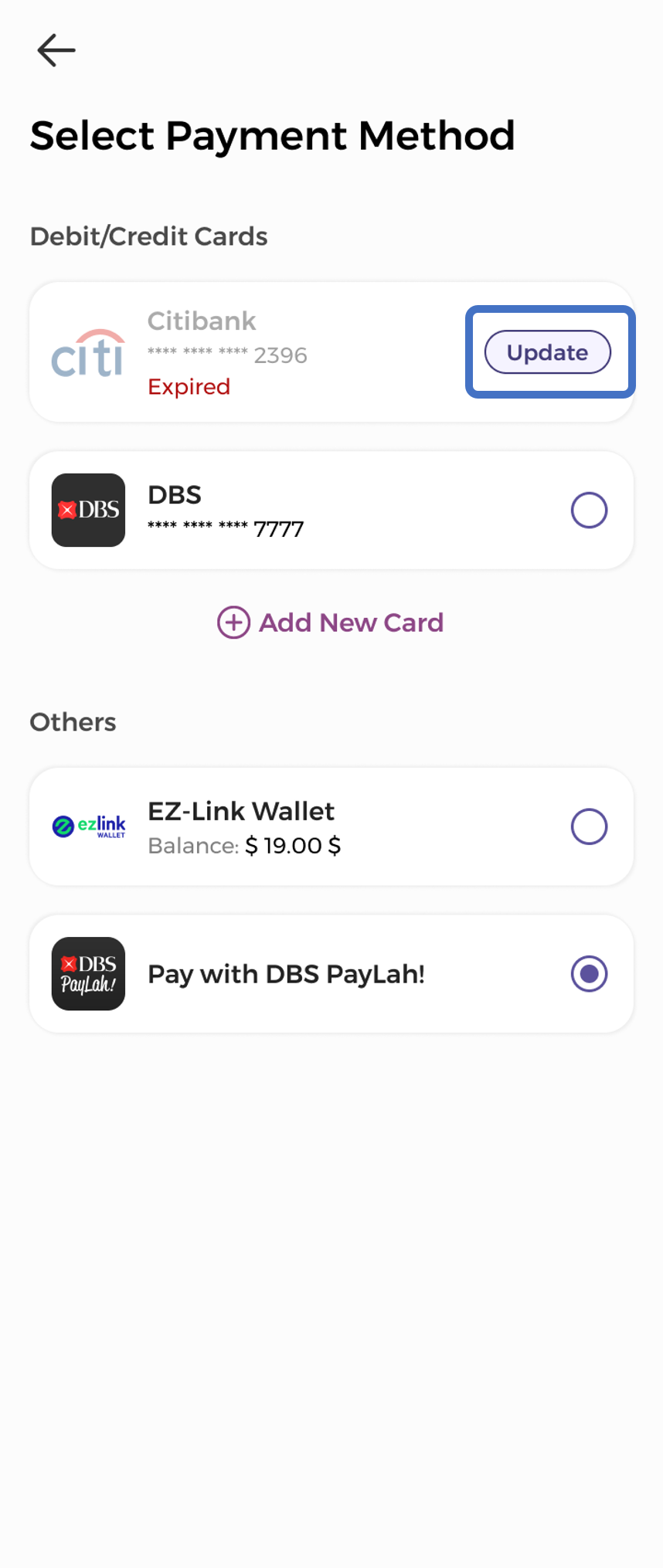Go back using the arrow icon
This screenshot has width=663, height=1568.
[x=56, y=51]
